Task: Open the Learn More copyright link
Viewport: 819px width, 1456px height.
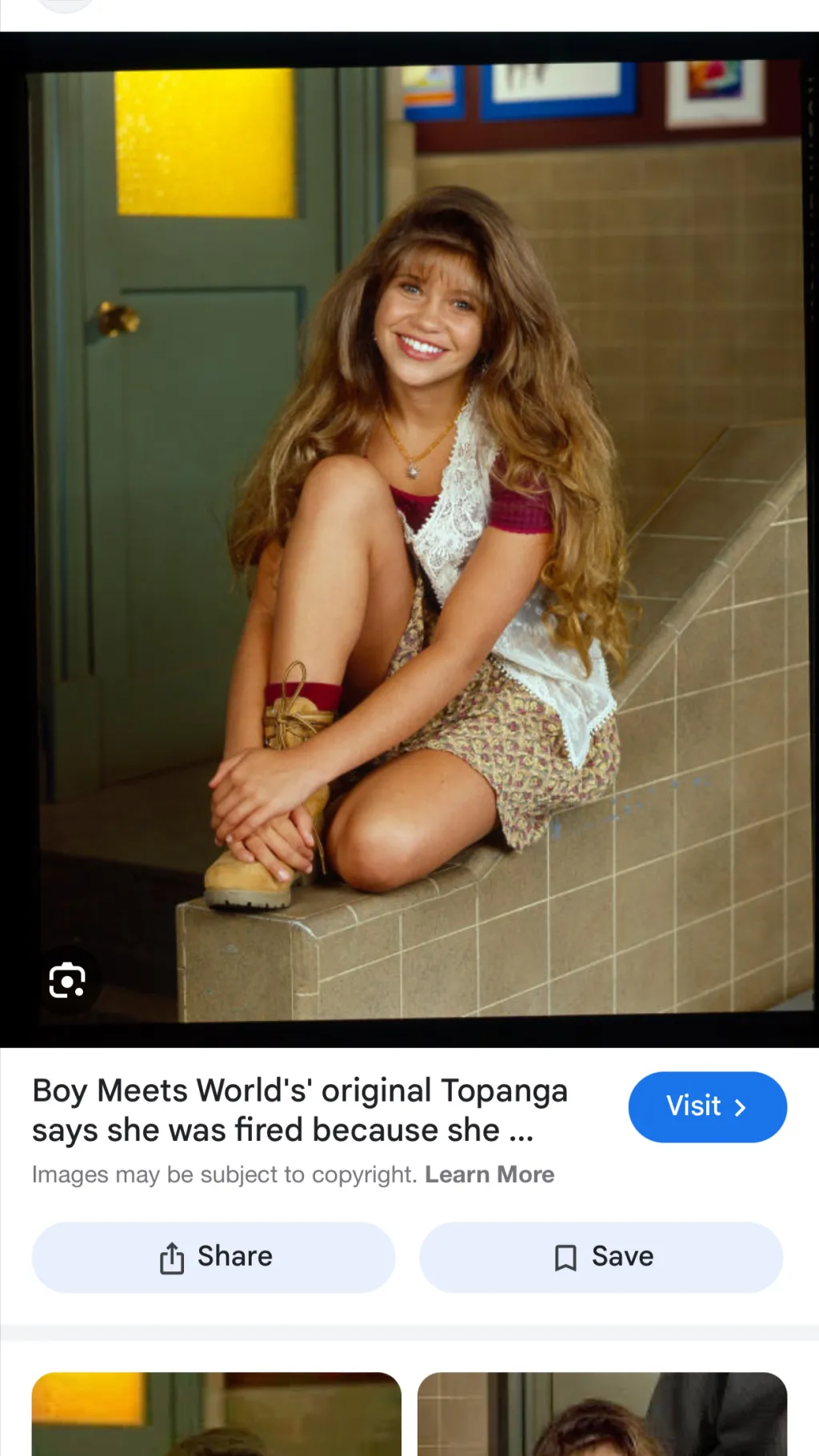Action: coord(489,1174)
